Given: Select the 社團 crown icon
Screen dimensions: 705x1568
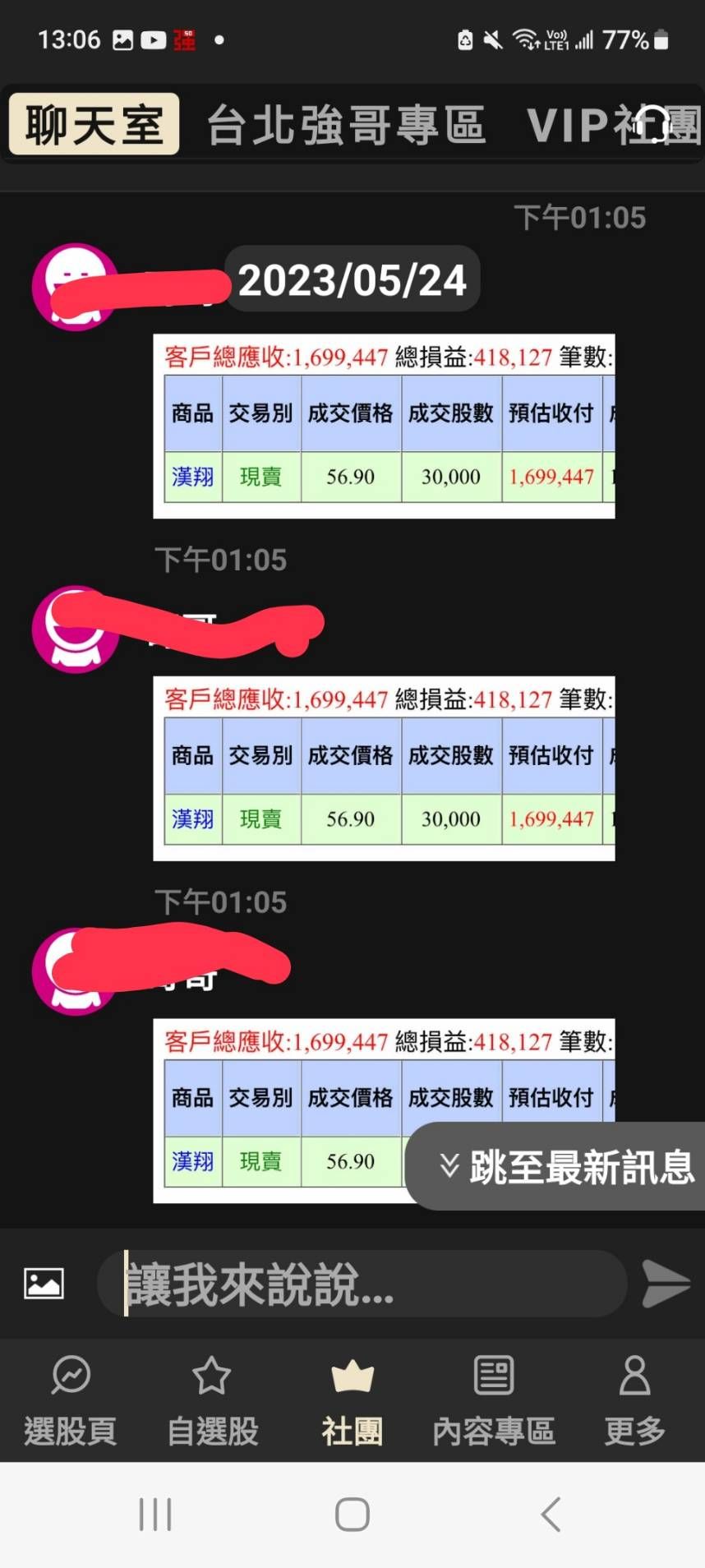Looking at the screenshot, I should 352,1377.
